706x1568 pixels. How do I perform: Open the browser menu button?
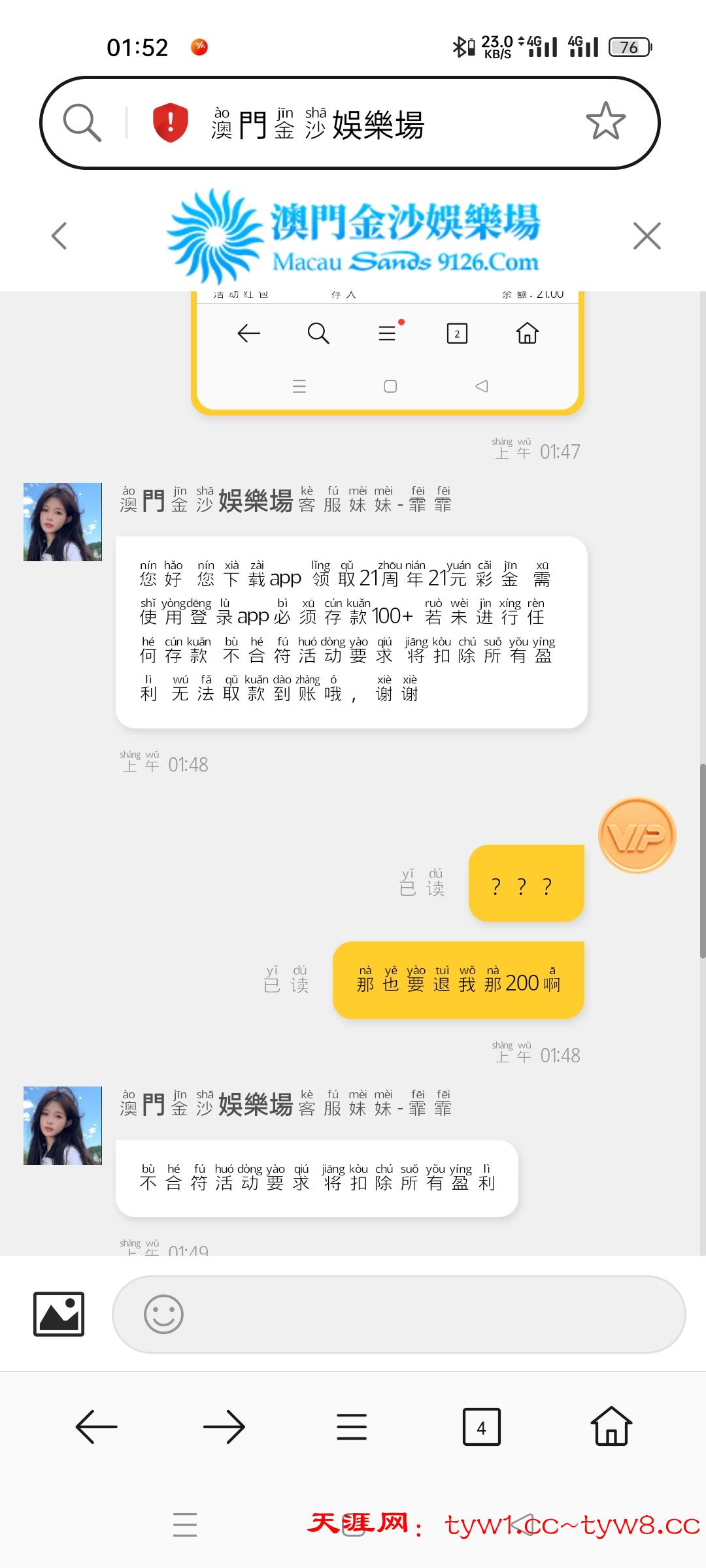point(352,1427)
